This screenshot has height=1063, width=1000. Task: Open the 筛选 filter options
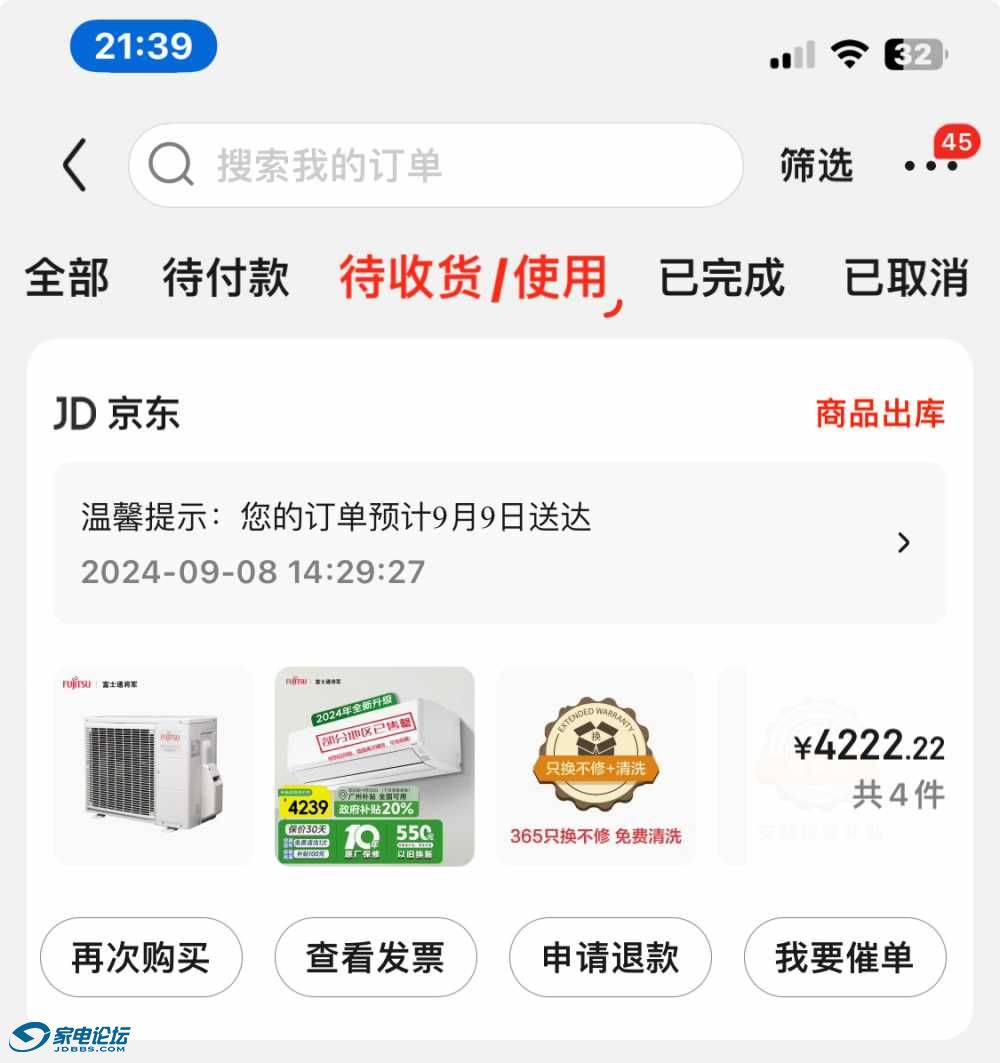(x=816, y=165)
